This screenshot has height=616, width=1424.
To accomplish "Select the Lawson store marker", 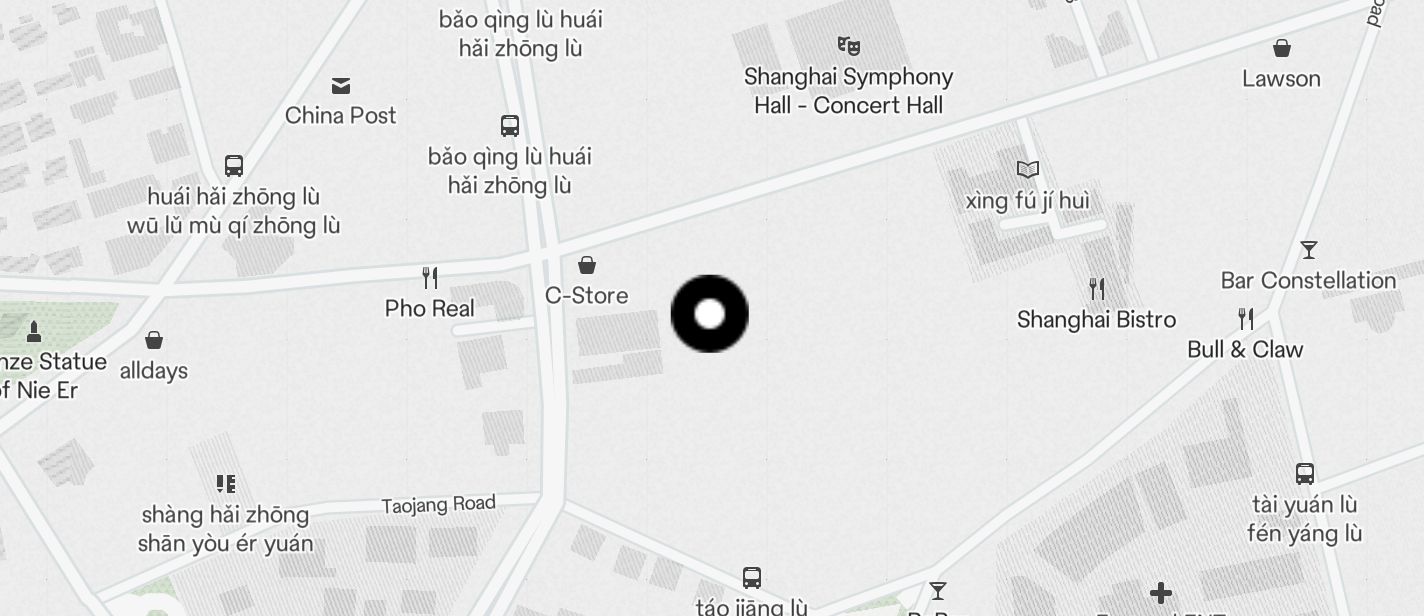I will (1281, 49).
